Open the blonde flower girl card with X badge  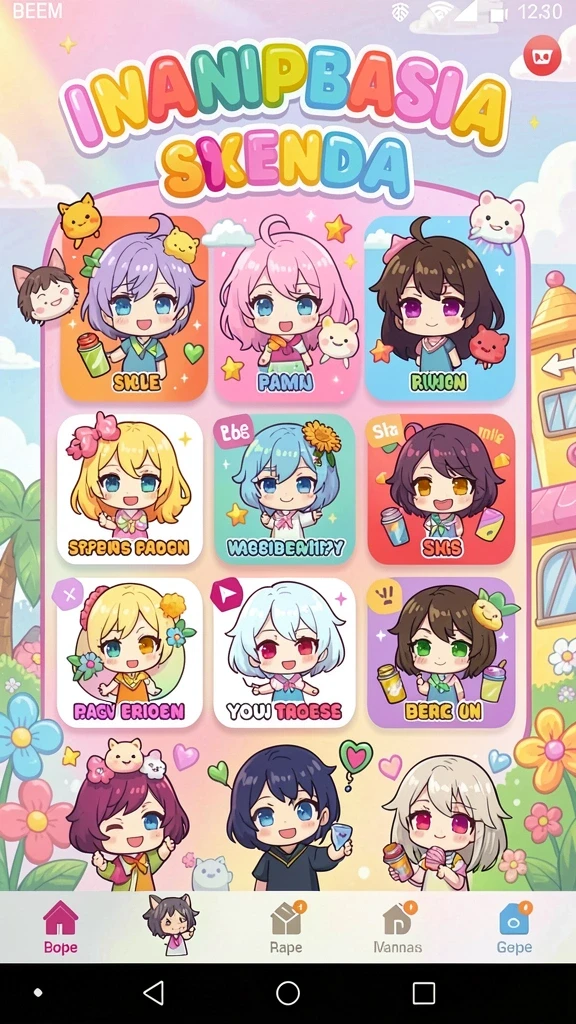(x=129, y=652)
